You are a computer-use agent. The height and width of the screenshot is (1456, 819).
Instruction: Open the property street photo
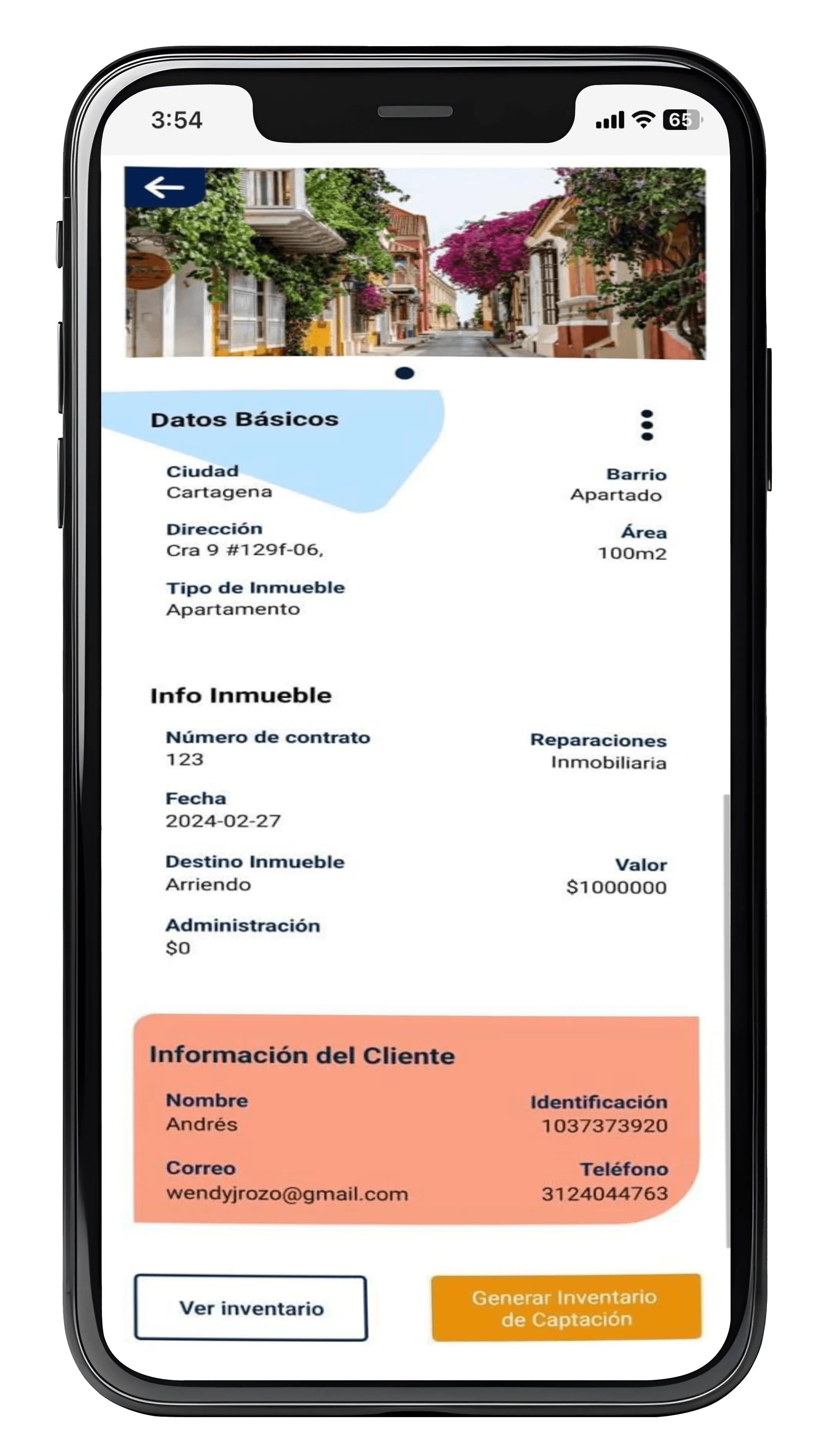click(415, 263)
